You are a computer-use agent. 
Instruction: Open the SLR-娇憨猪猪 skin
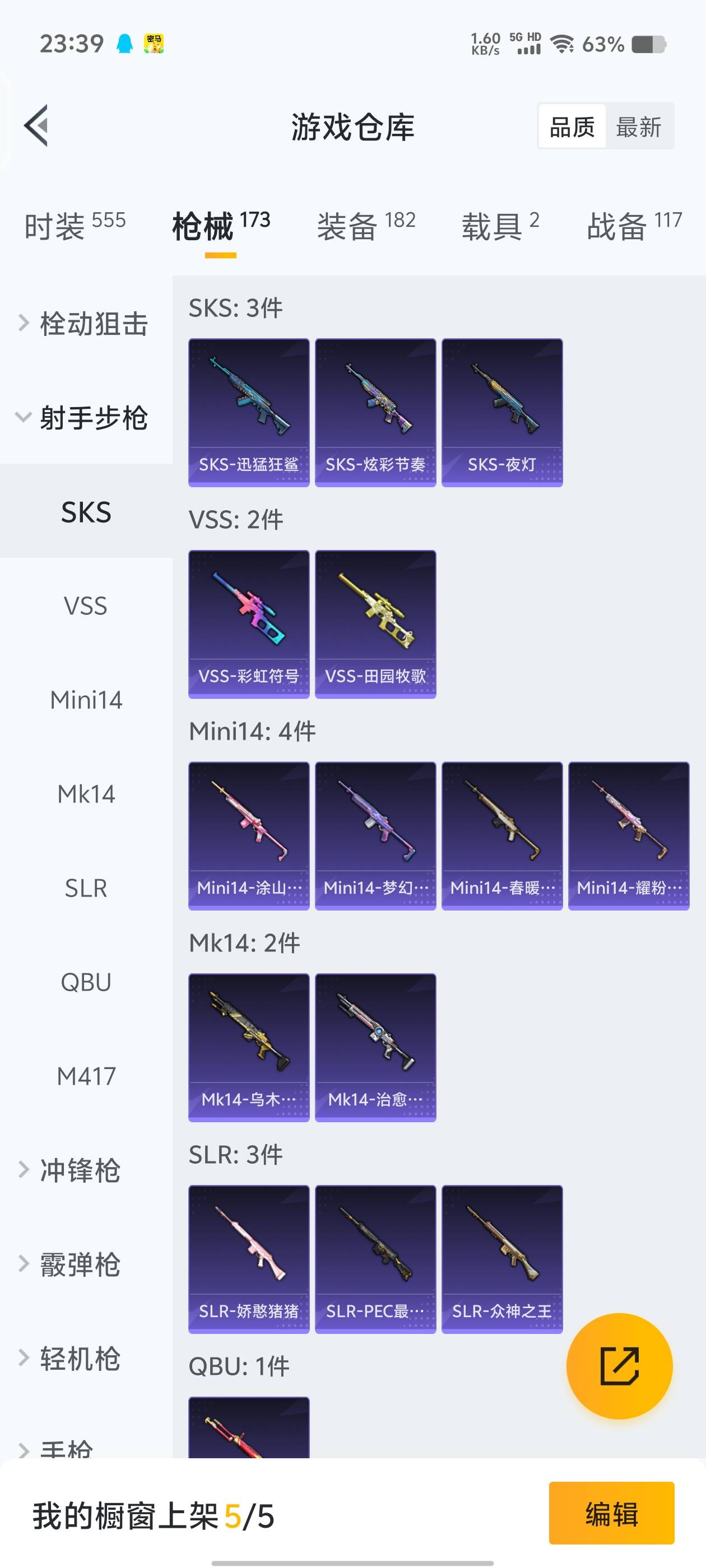(249, 1259)
